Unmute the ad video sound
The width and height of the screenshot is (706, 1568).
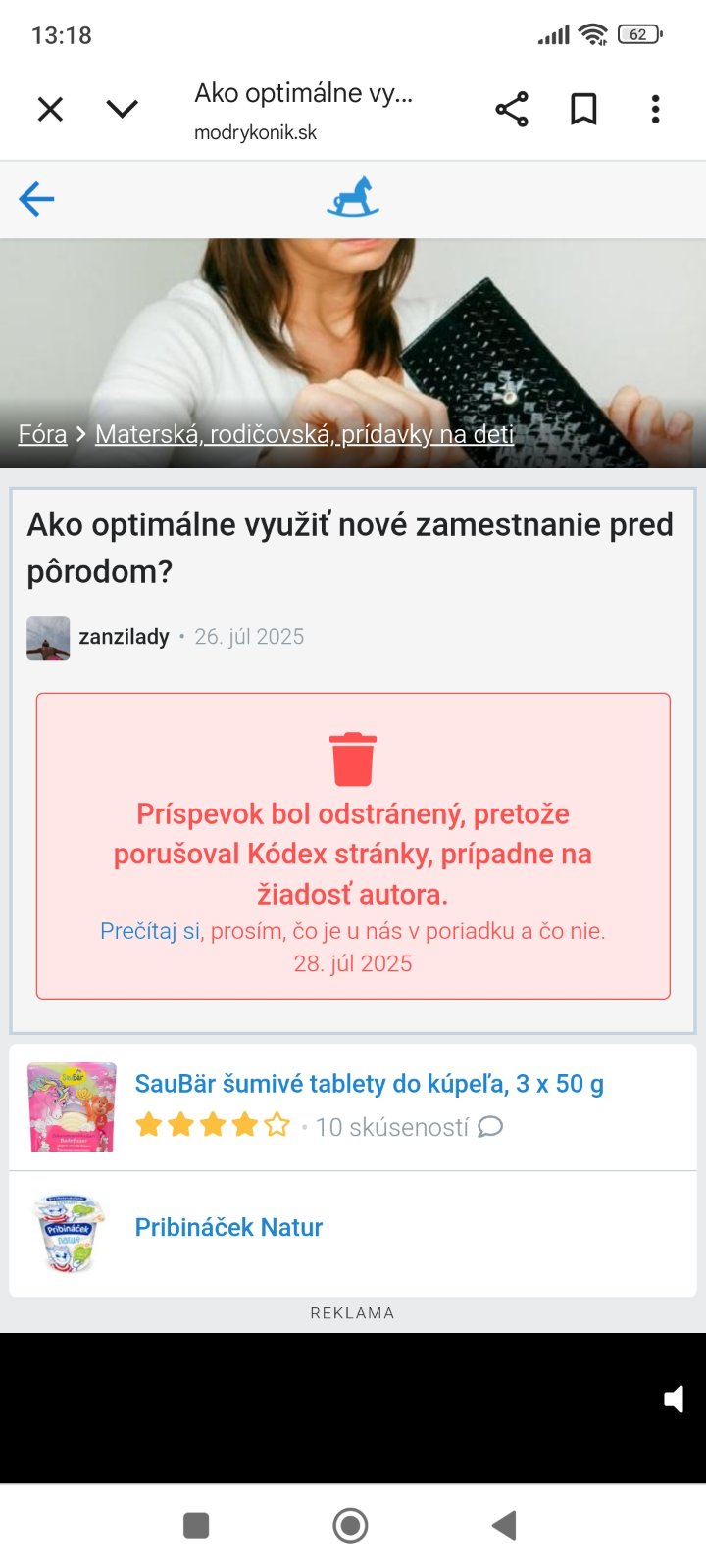674,1398
